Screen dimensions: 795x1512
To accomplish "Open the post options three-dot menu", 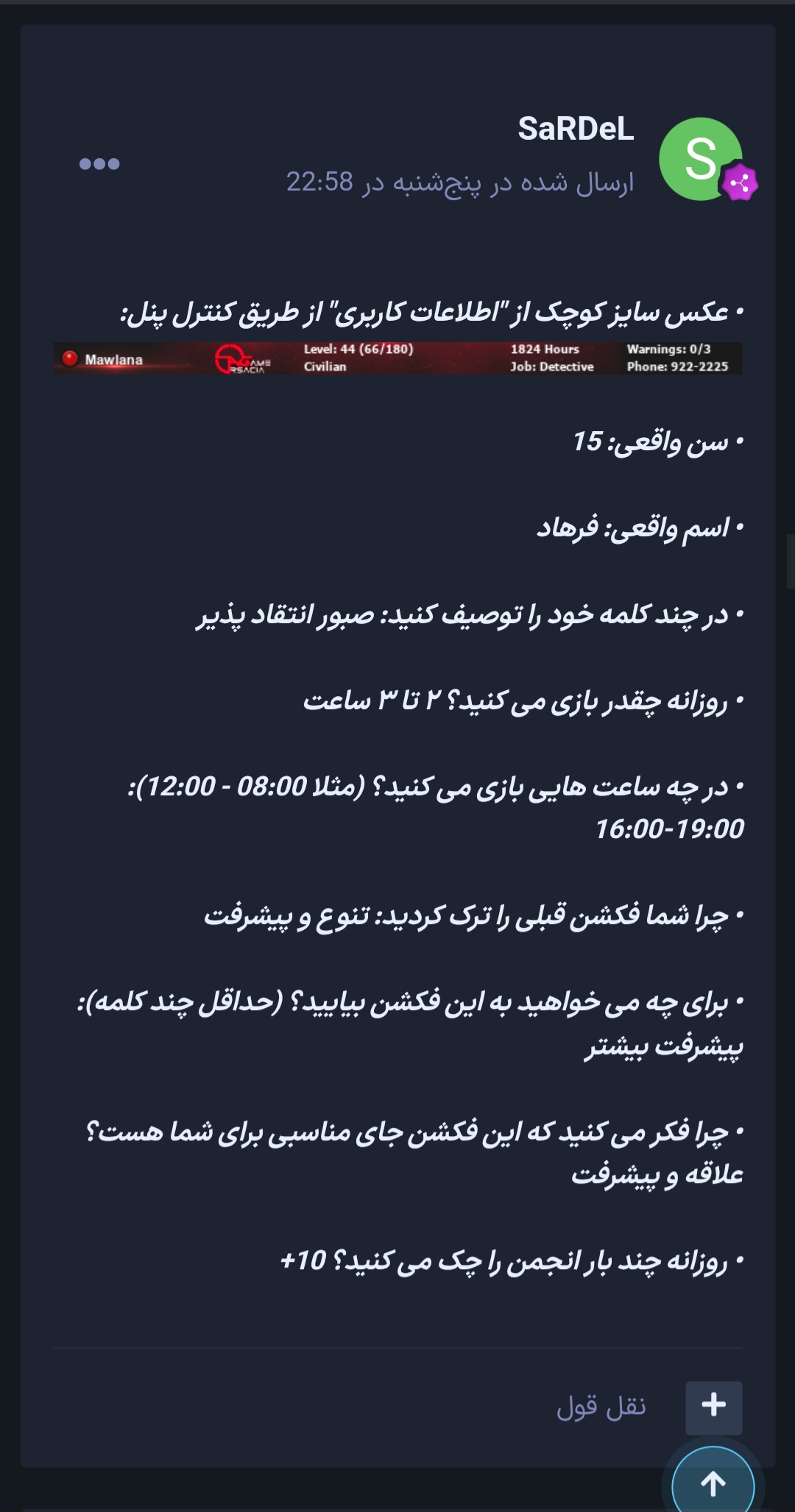I will pyautogui.click(x=99, y=163).
